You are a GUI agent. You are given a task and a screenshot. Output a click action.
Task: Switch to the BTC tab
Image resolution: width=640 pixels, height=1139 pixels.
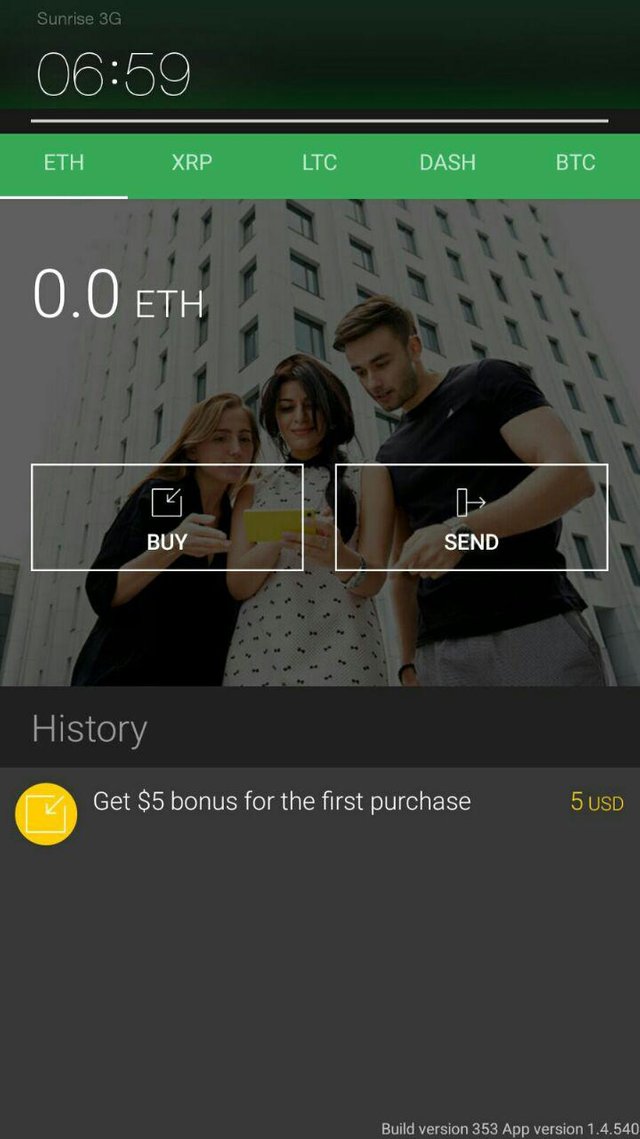tap(575, 163)
